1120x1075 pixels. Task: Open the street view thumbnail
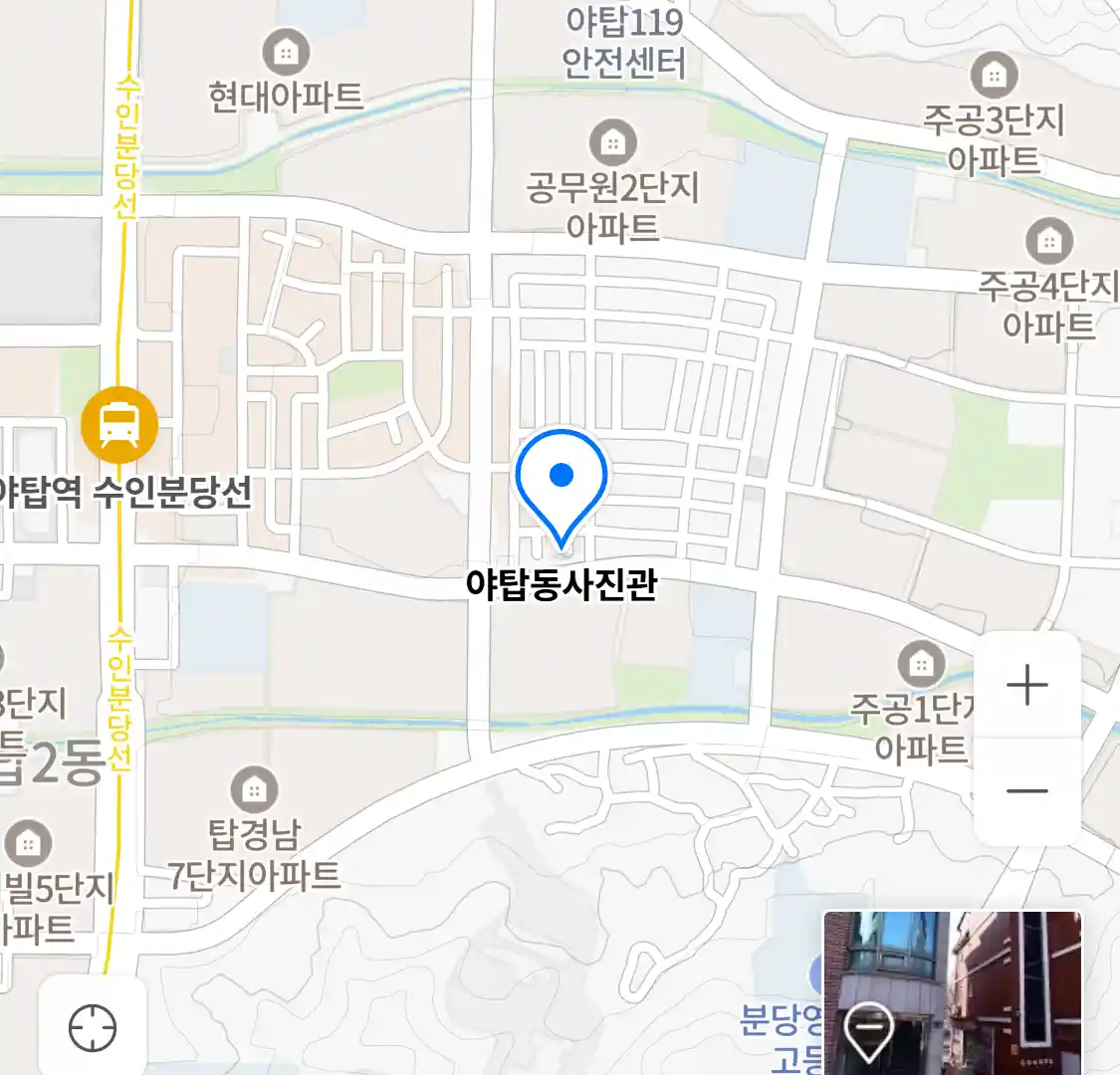(x=952, y=991)
